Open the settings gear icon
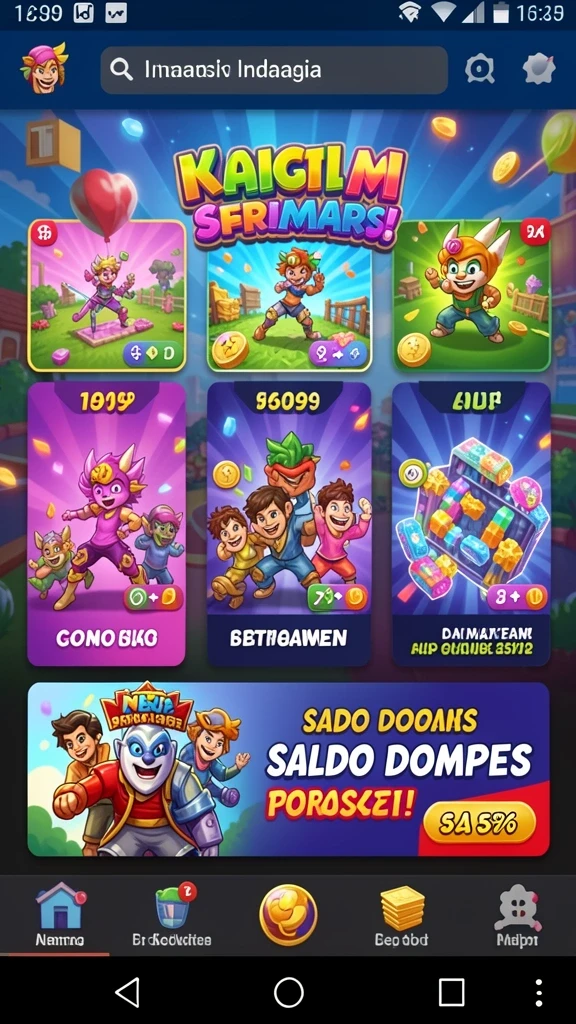Image resolution: width=576 pixels, height=1024 pixels. pyautogui.click(x=539, y=69)
